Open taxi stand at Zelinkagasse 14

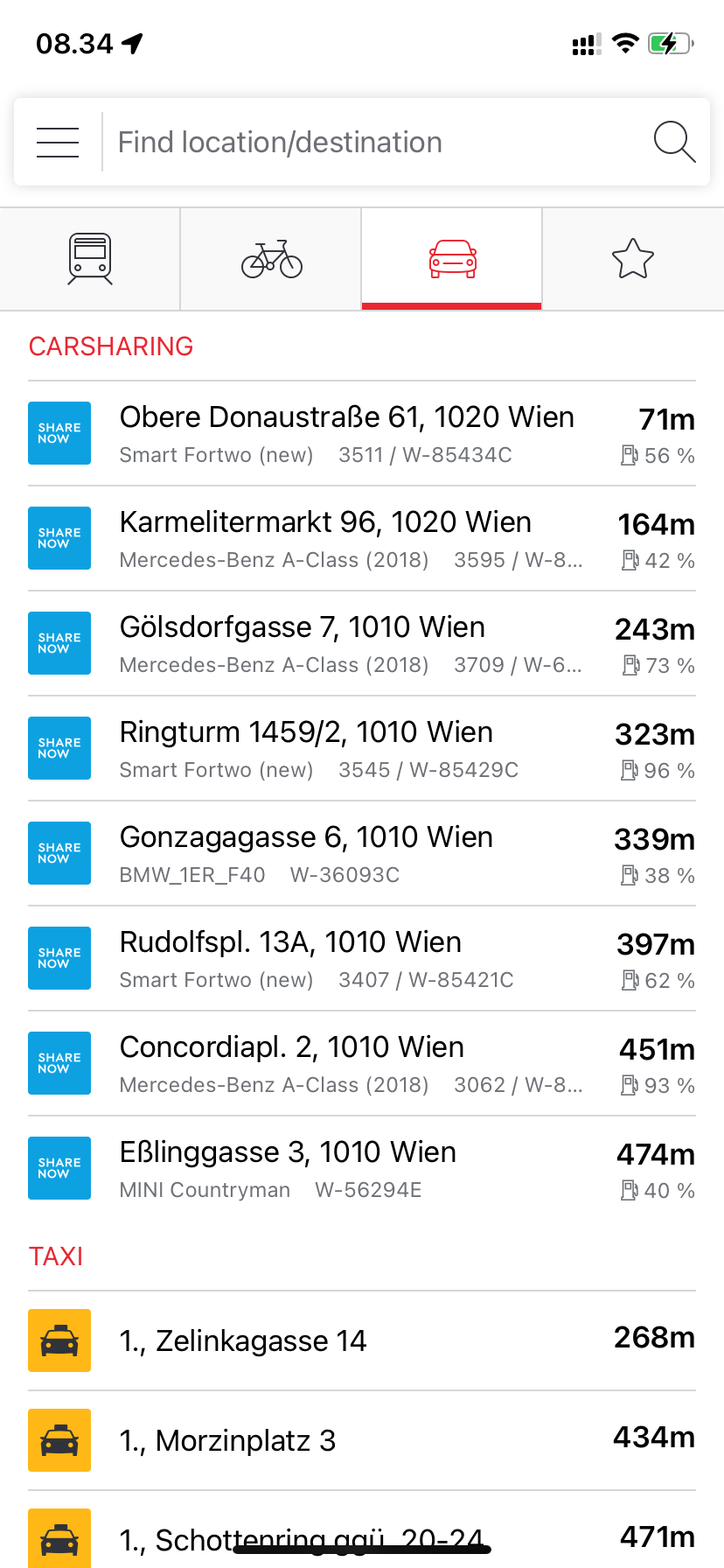(362, 1340)
